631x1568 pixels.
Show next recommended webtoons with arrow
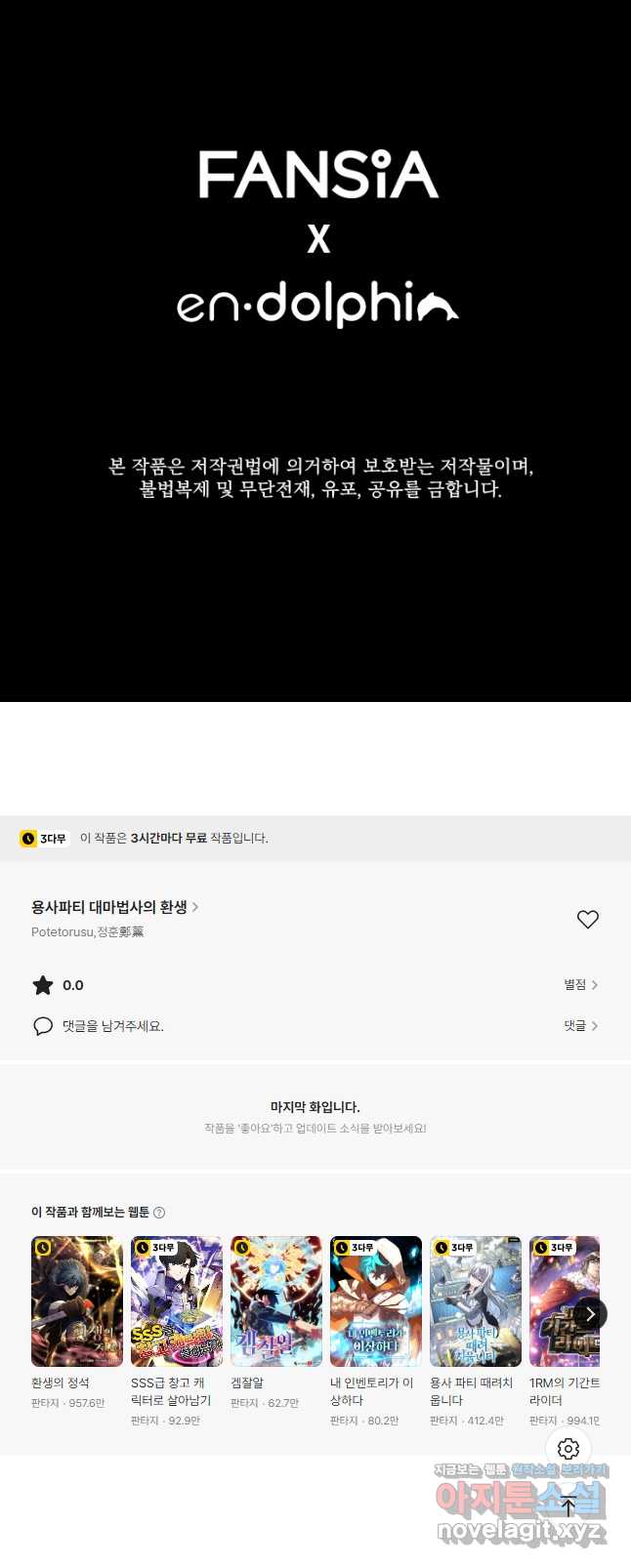590,1314
